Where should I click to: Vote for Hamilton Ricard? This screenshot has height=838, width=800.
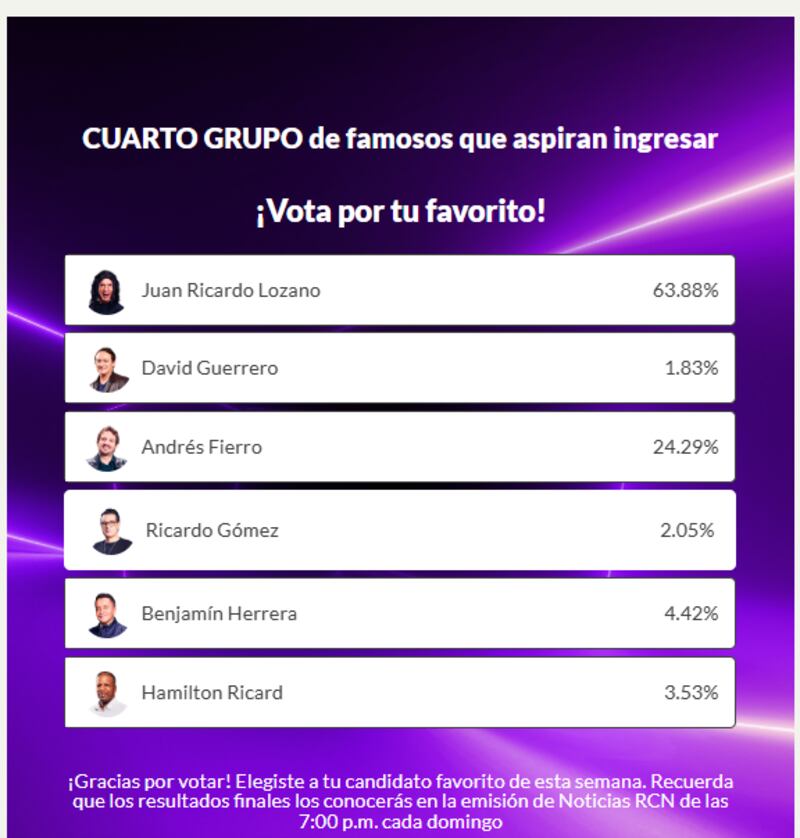399,692
